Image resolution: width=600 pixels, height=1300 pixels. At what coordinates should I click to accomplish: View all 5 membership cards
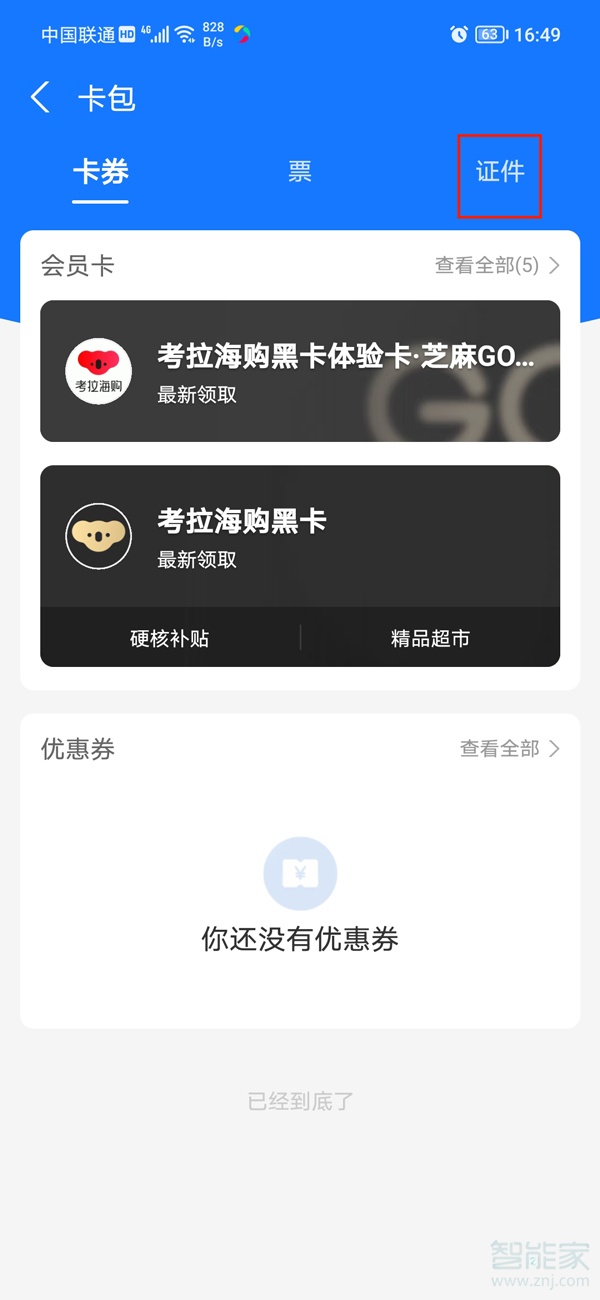(x=497, y=266)
